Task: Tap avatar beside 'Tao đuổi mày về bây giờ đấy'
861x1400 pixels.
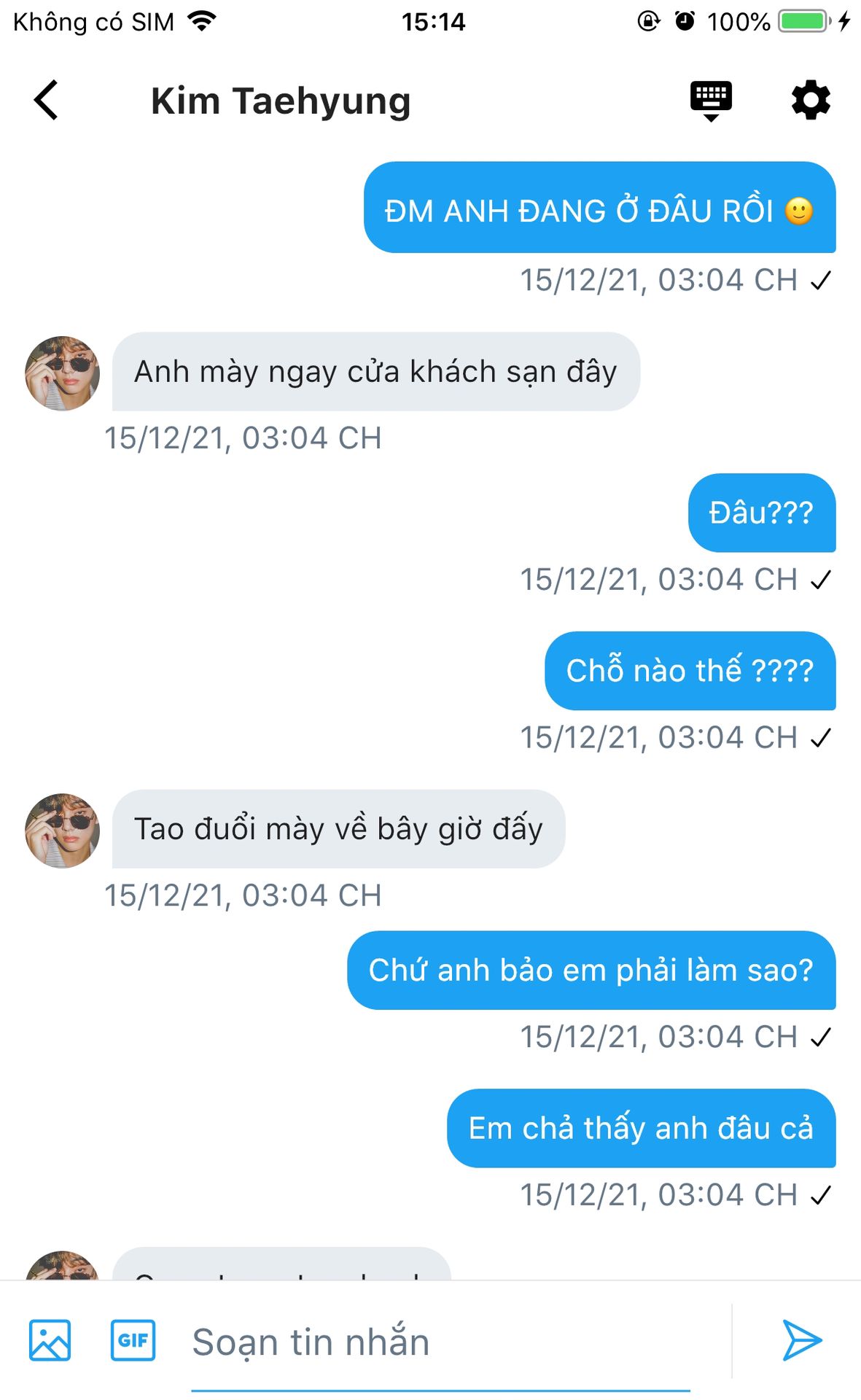Action: [x=63, y=831]
